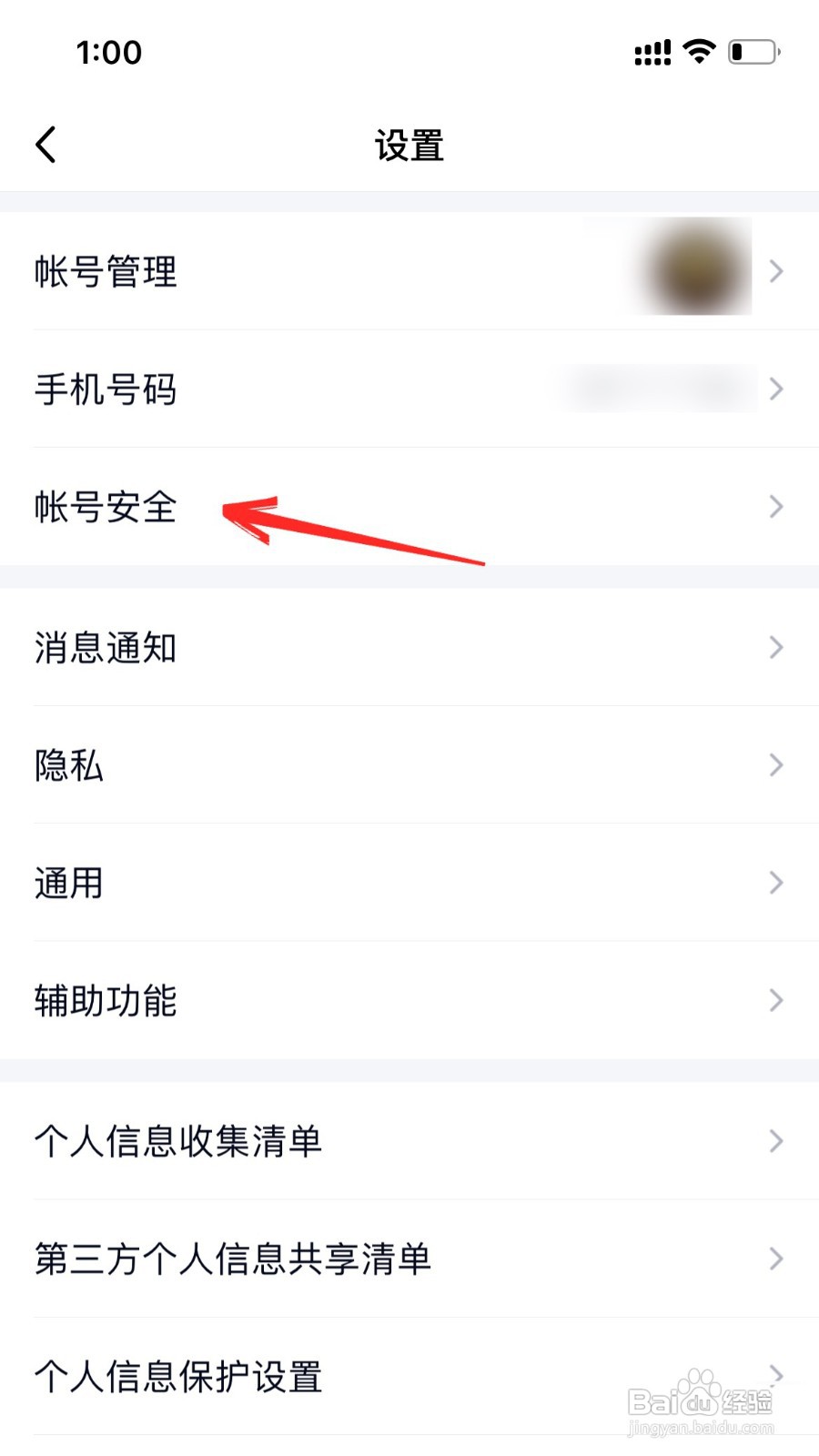Viewport: 819px width, 1456px height.
Task: Tap the chevron next to 手机号码
Action: [x=776, y=389]
